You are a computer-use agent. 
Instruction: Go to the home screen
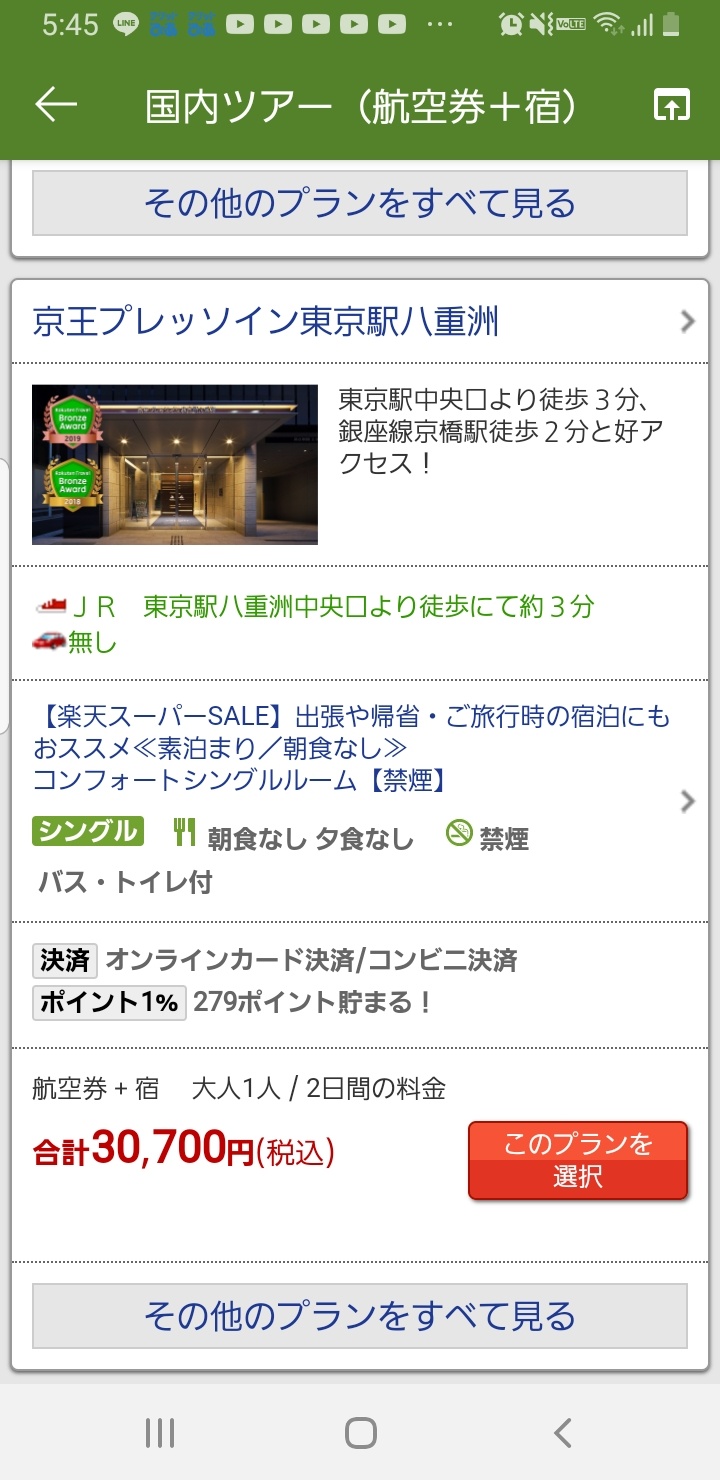[360, 1433]
